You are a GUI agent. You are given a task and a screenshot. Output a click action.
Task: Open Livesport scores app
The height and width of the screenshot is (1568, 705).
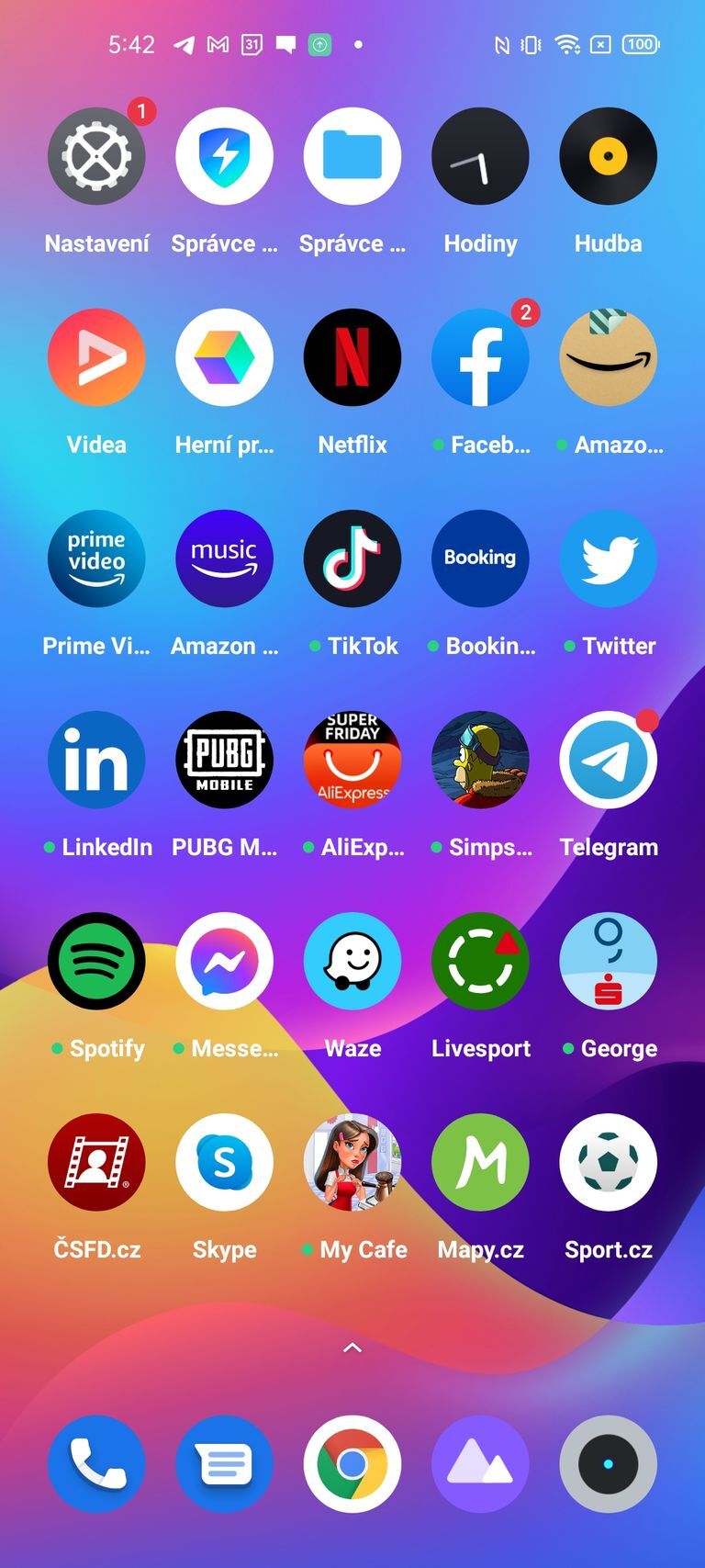click(x=480, y=961)
